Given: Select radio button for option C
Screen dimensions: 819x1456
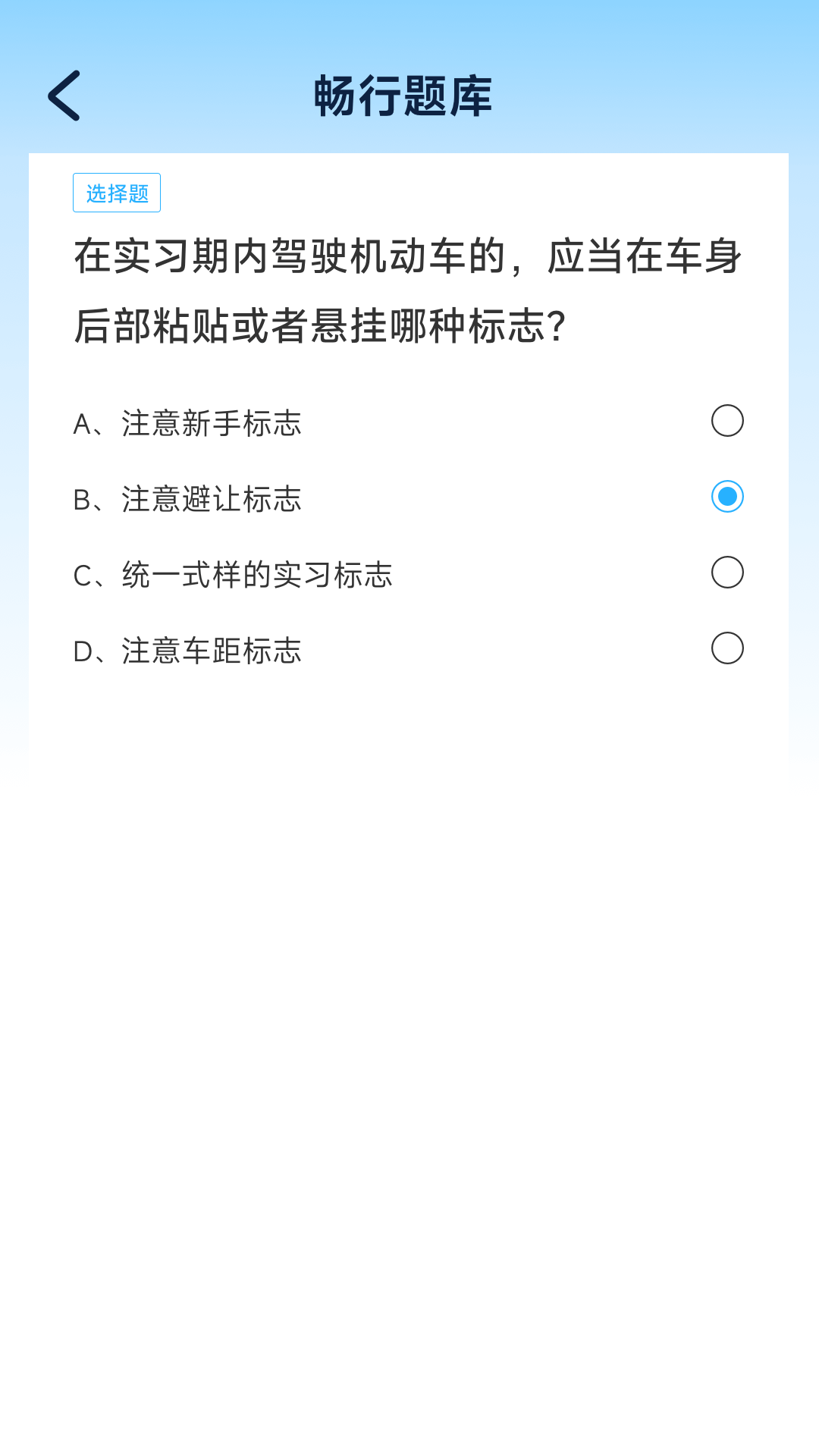Looking at the screenshot, I should pyautogui.click(x=726, y=574).
